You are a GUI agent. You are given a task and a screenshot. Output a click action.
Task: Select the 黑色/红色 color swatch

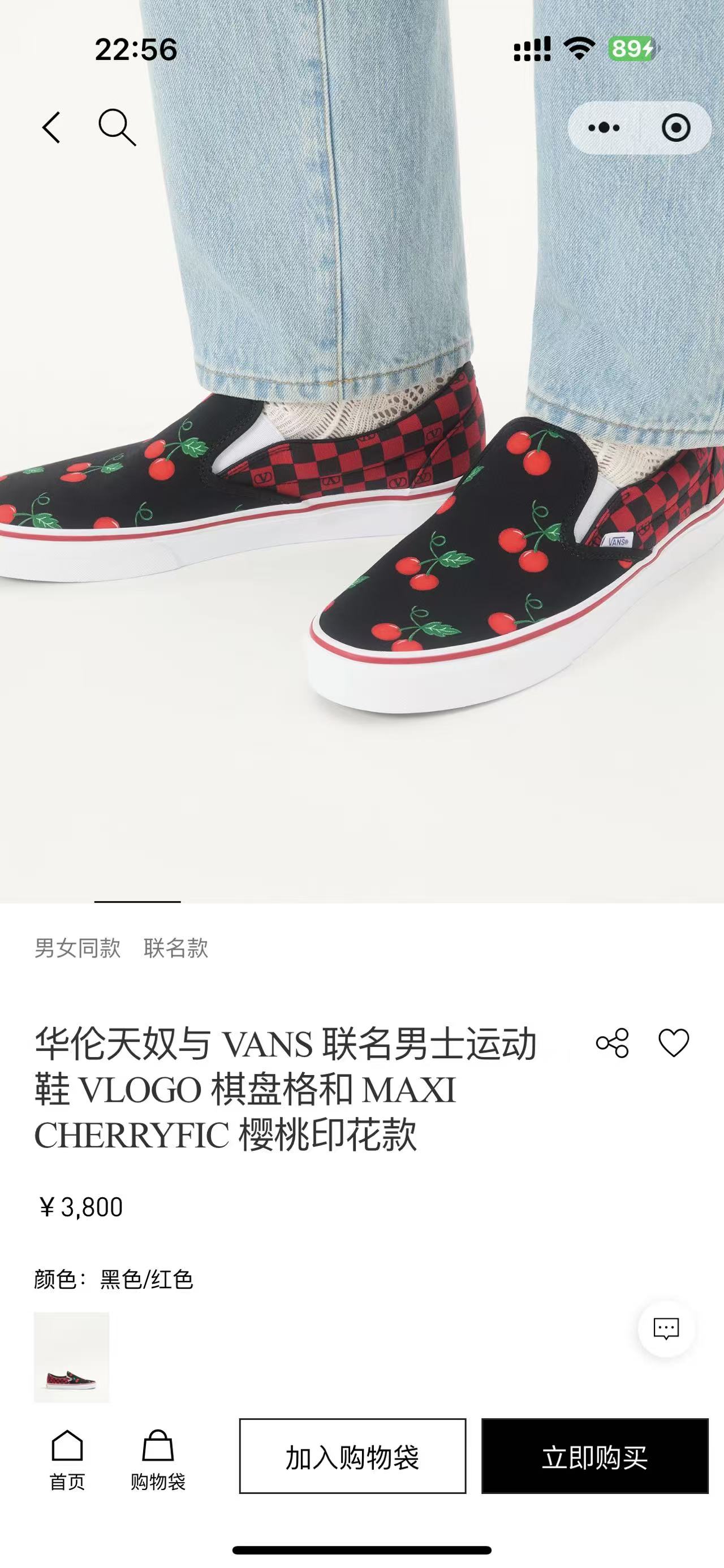point(72,1357)
